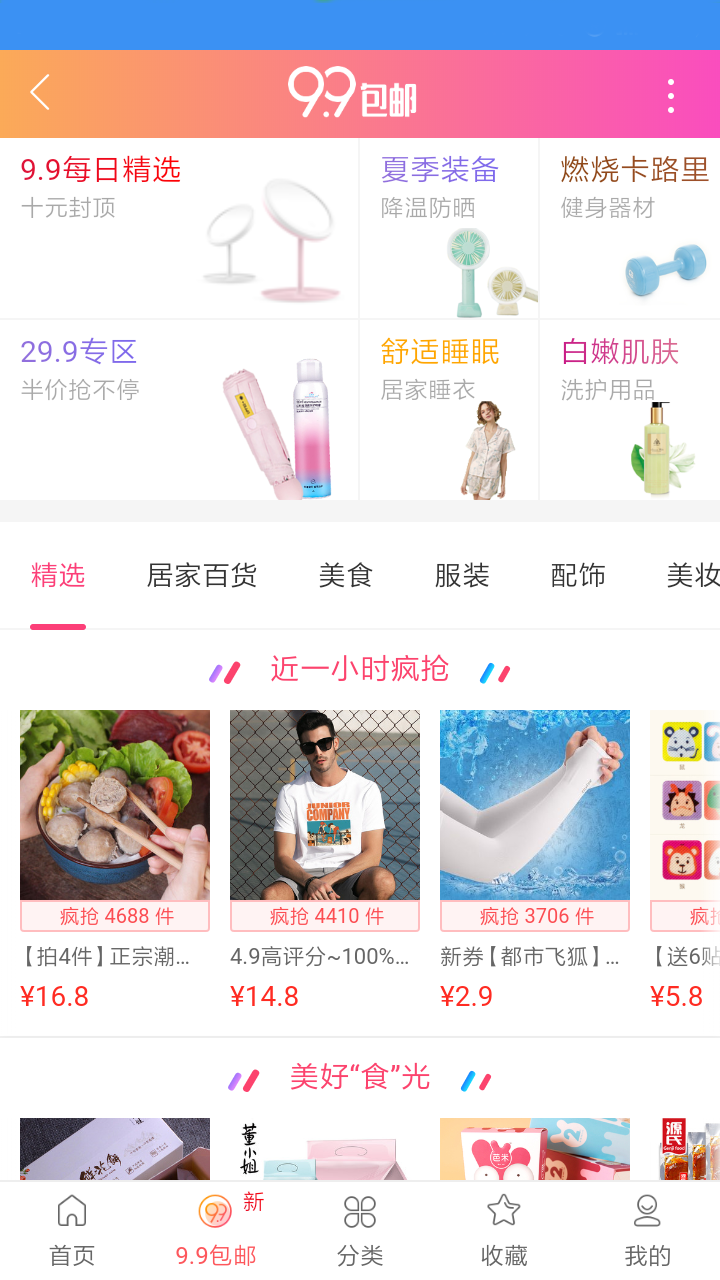Open the 29.9专区 section
720x1280 pixels.
coord(180,410)
